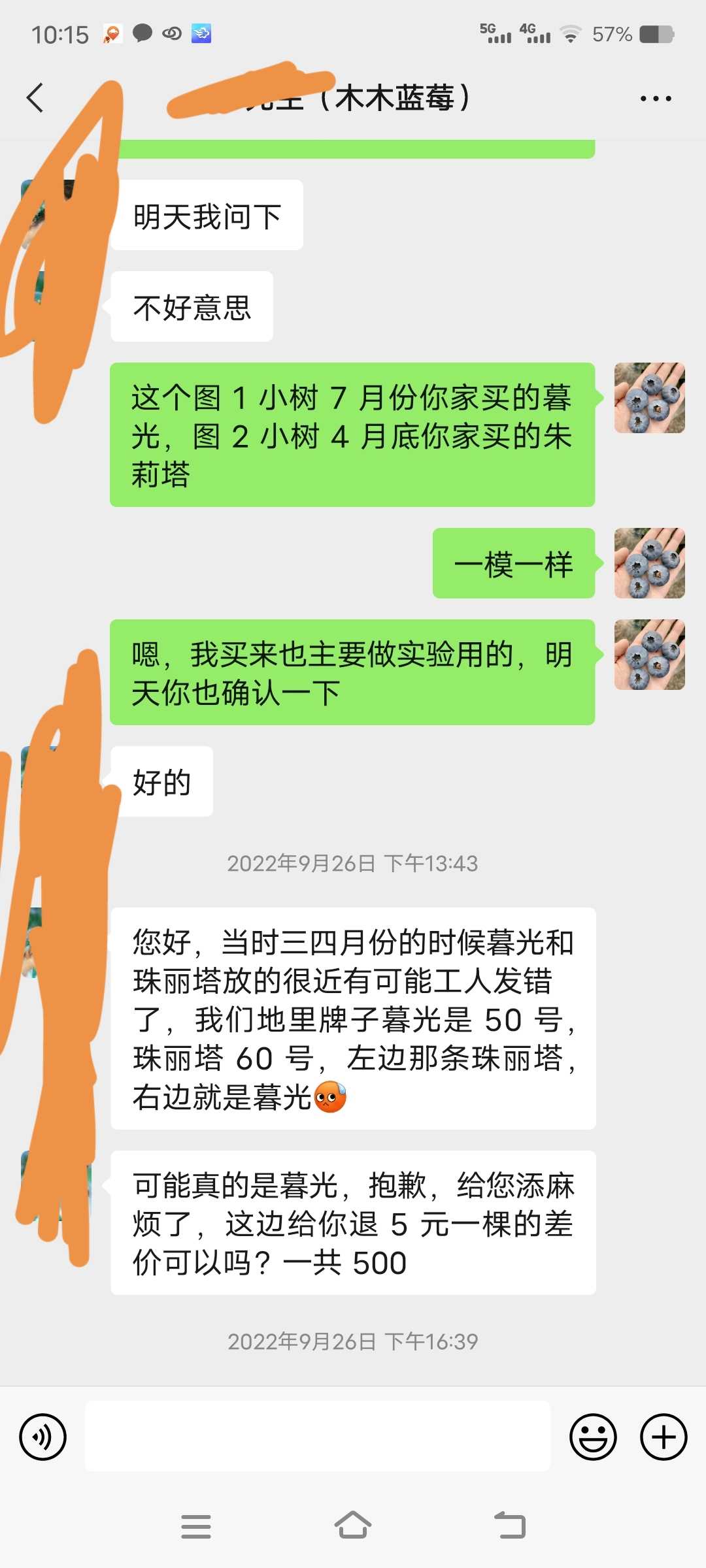Tap the system home button
The width and height of the screenshot is (706, 1568).
tap(353, 1526)
